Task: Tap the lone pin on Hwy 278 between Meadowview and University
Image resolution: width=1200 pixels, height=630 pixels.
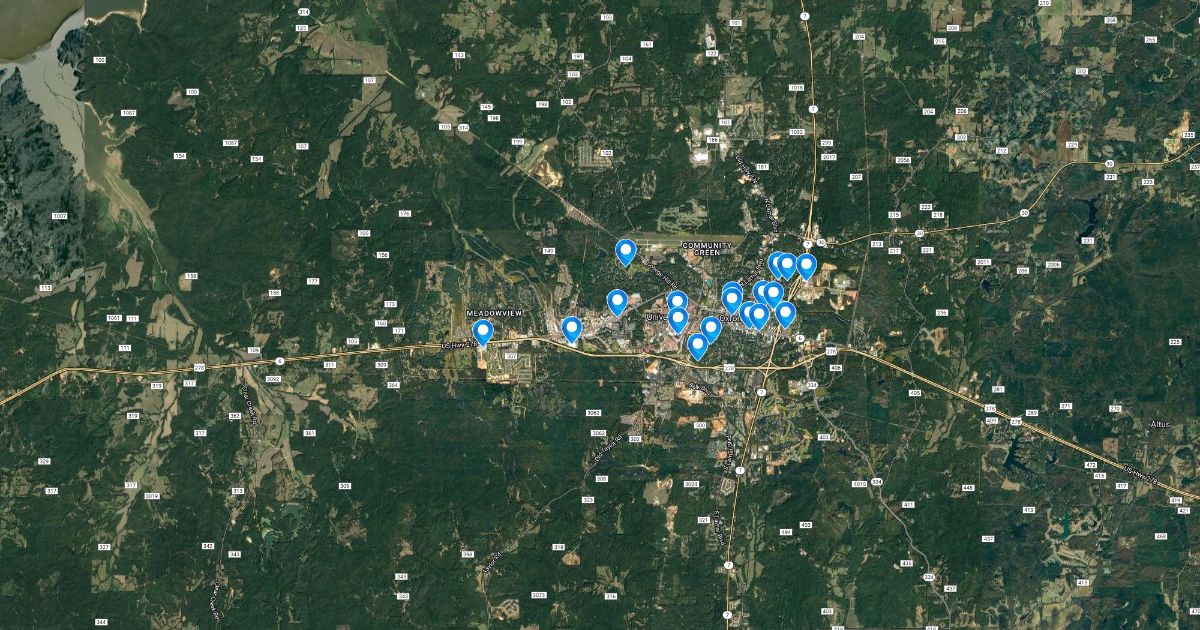Action: tap(571, 328)
